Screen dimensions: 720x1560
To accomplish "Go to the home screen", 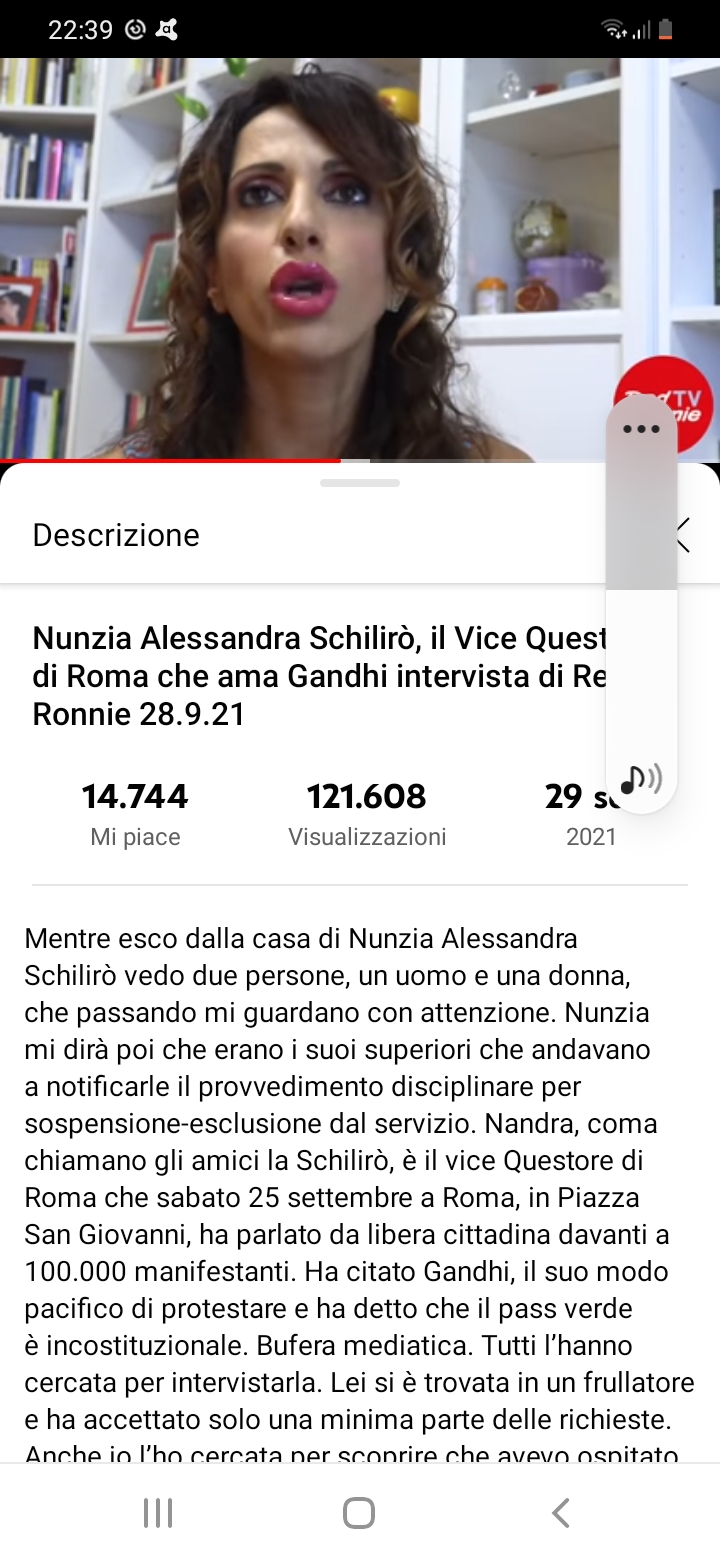I will [359, 1512].
